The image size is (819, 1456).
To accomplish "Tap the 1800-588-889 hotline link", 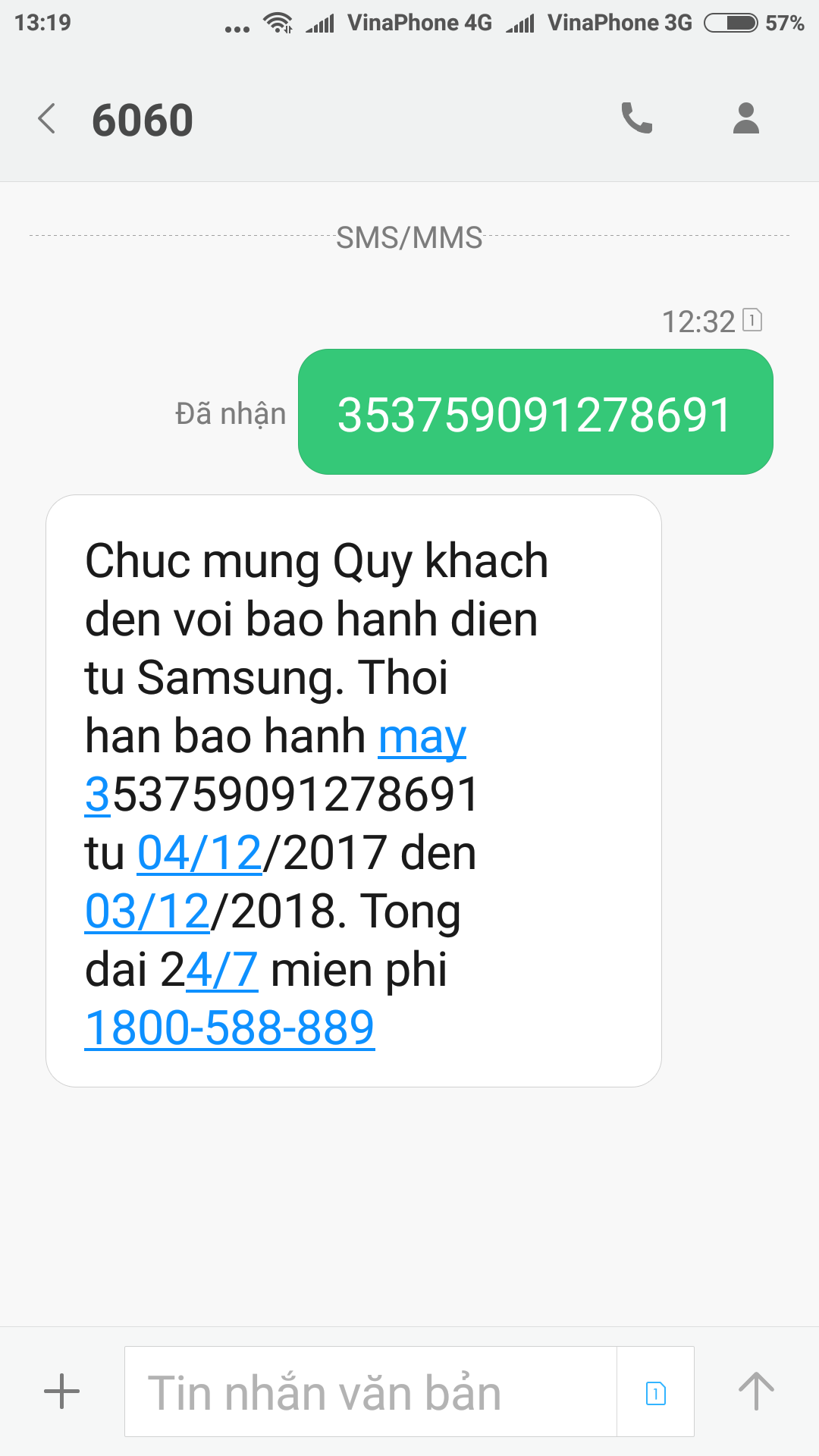I will tap(230, 1028).
